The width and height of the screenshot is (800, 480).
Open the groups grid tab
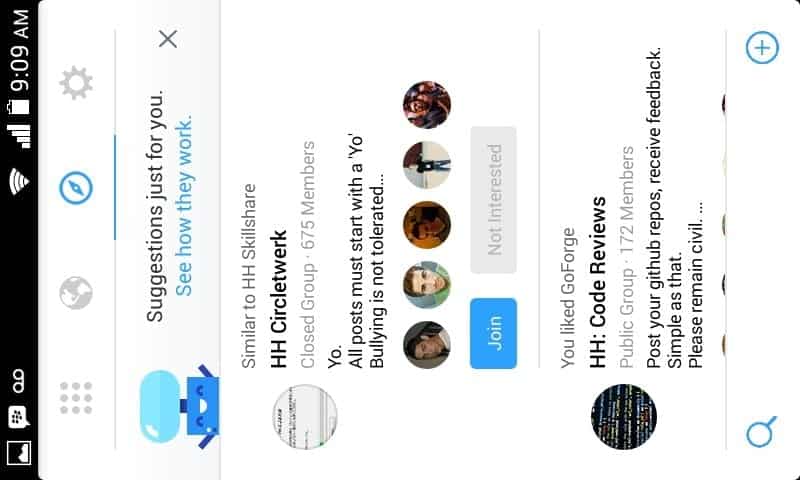point(77,398)
